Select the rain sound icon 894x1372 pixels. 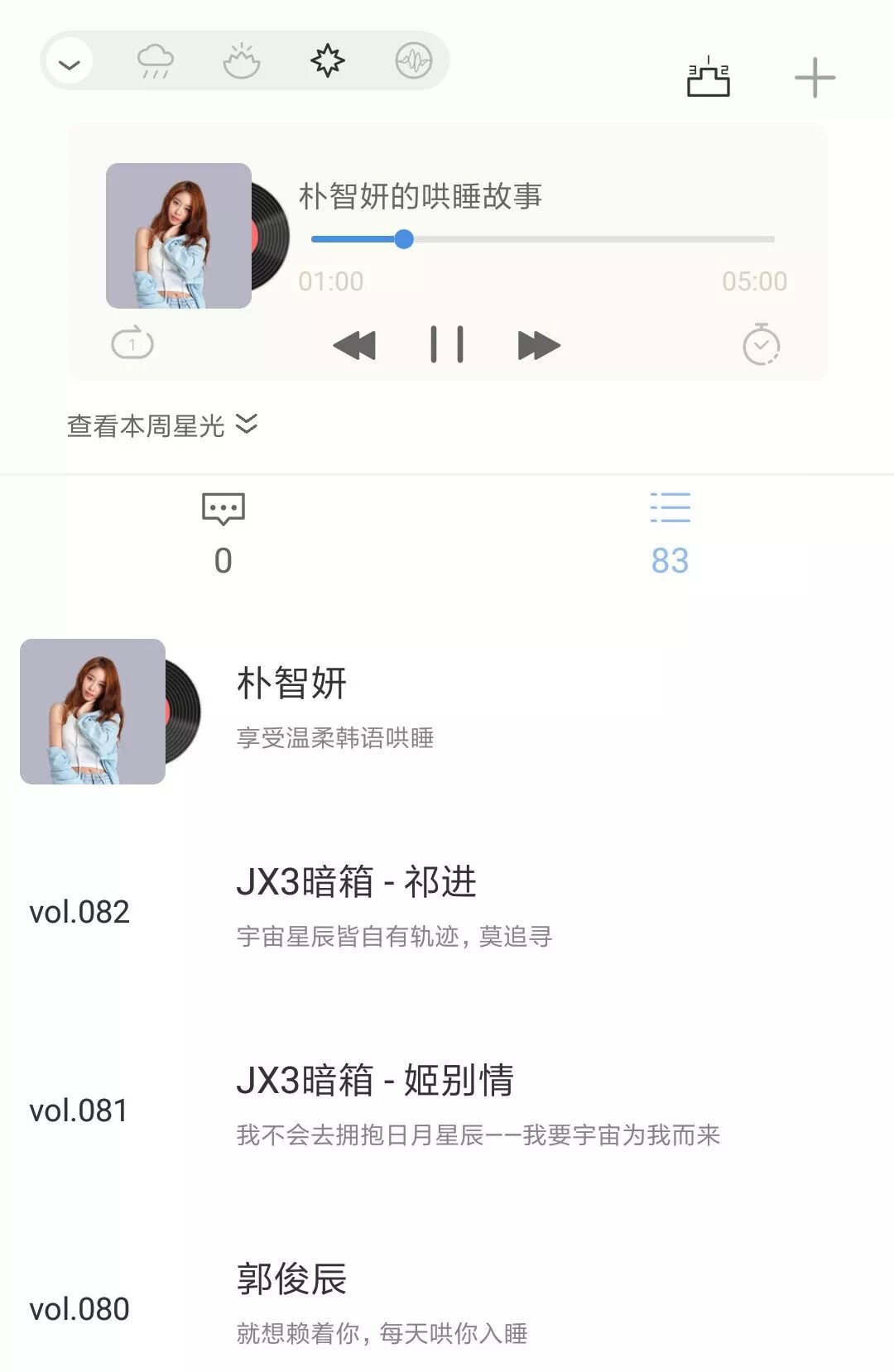(x=156, y=61)
